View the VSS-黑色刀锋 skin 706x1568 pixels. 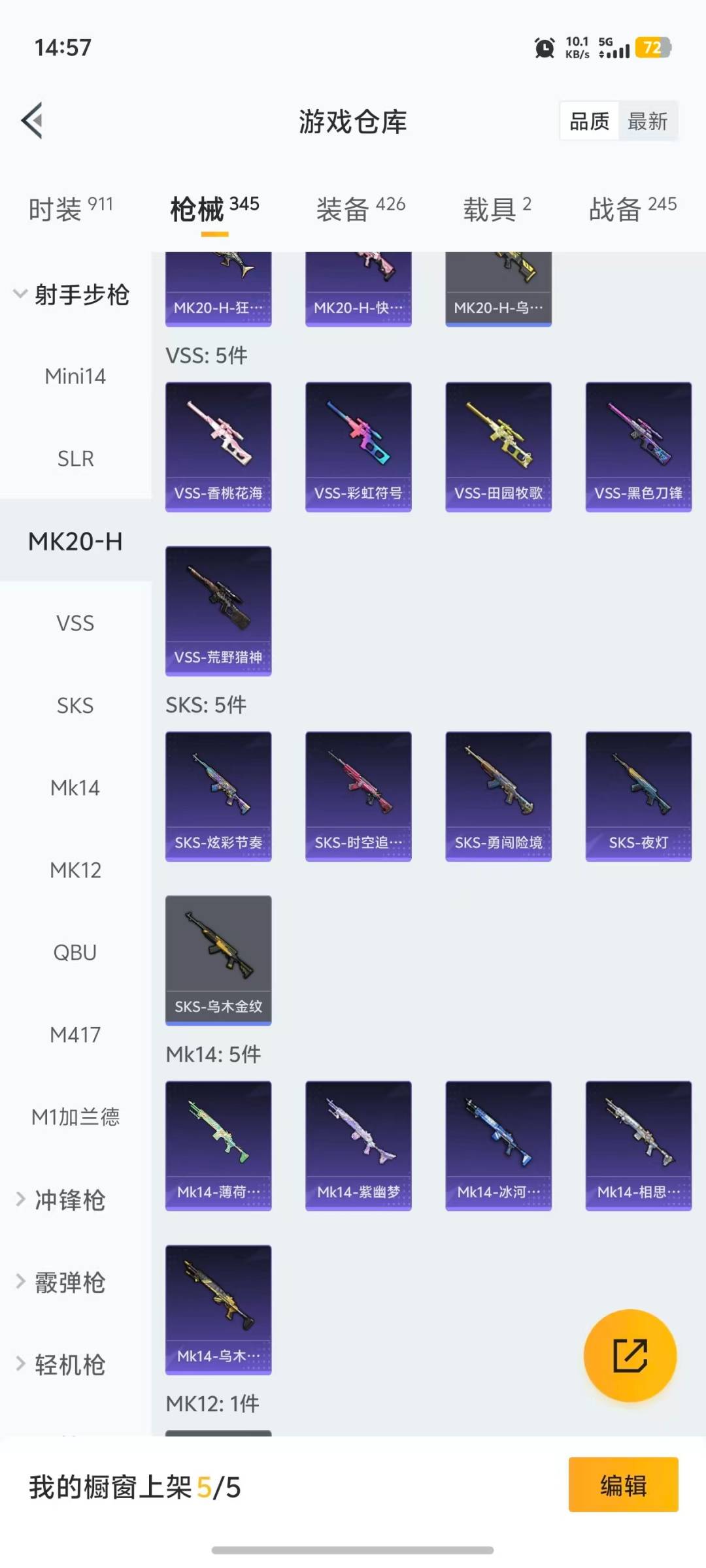click(638, 447)
